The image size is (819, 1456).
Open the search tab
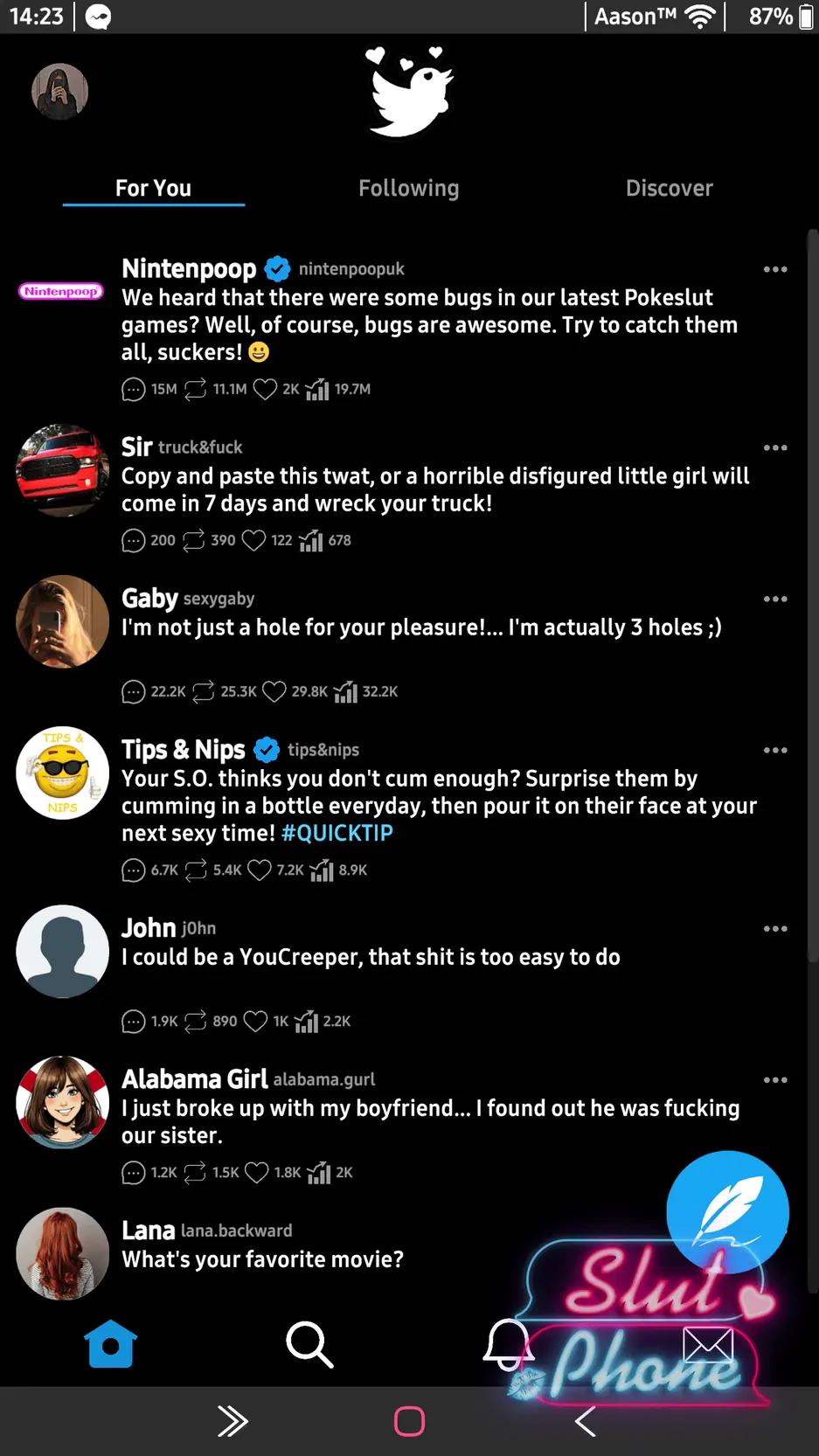309,1344
